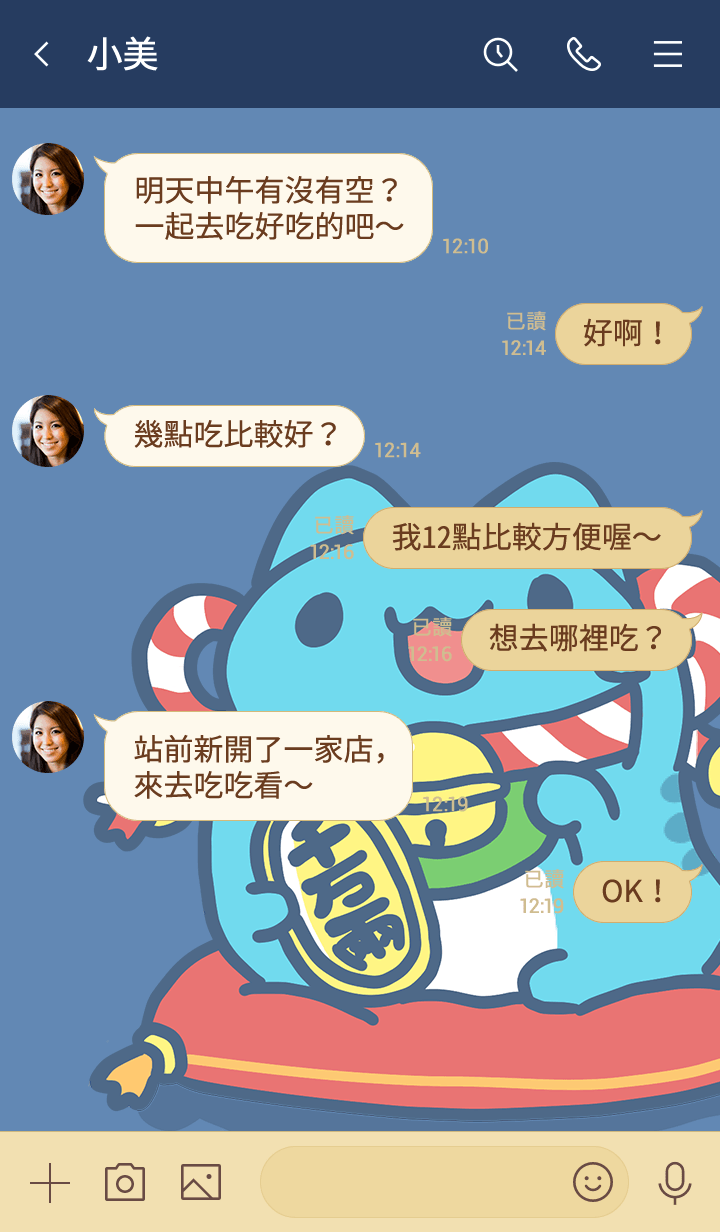Go back from the chat with 小美
Viewport: 720px width, 1232px height.
coord(41,54)
